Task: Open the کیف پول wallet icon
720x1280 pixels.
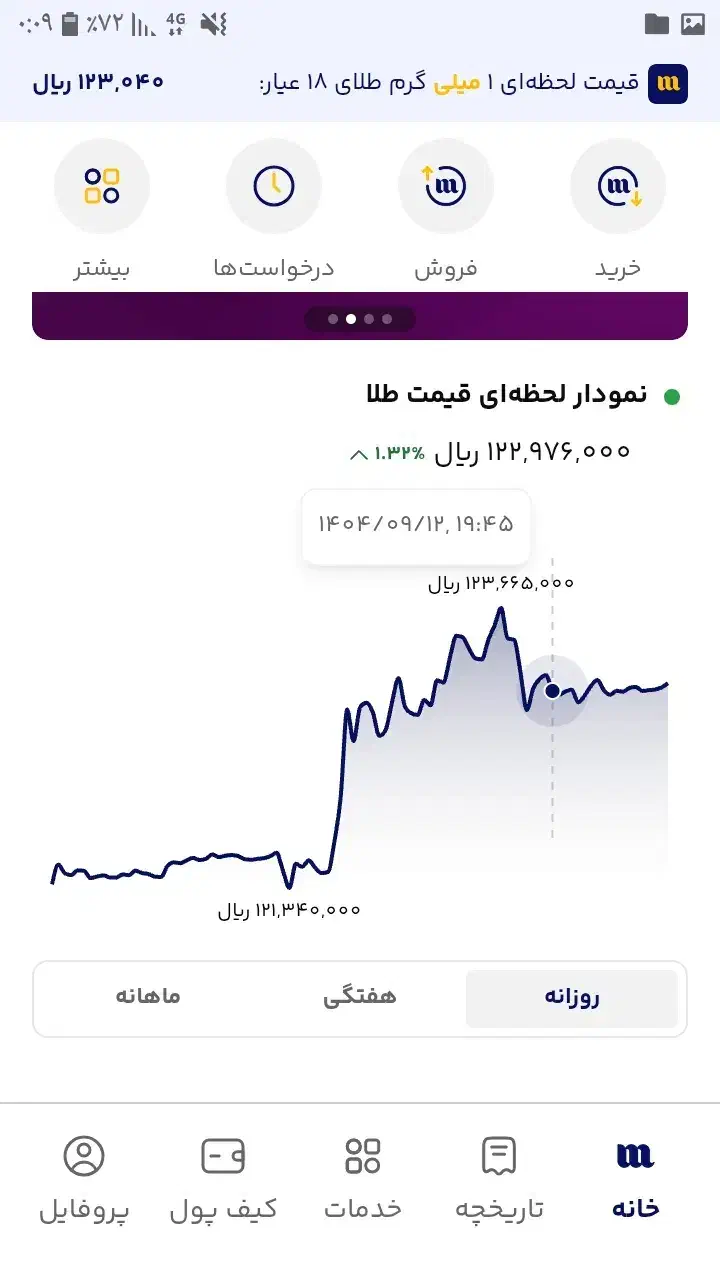Action: coord(221,1156)
